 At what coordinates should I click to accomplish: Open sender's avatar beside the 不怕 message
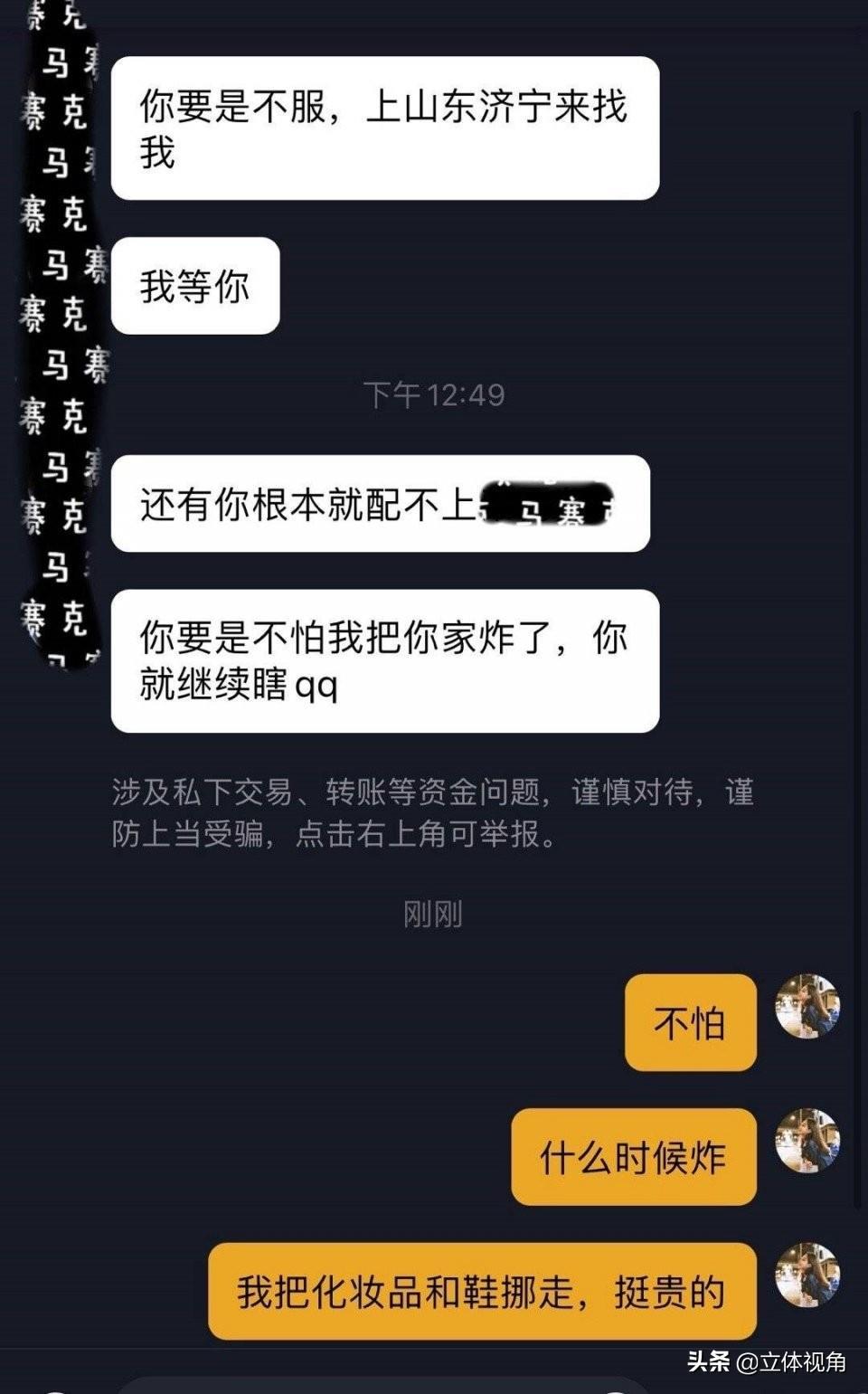click(x=807, y=1006)
